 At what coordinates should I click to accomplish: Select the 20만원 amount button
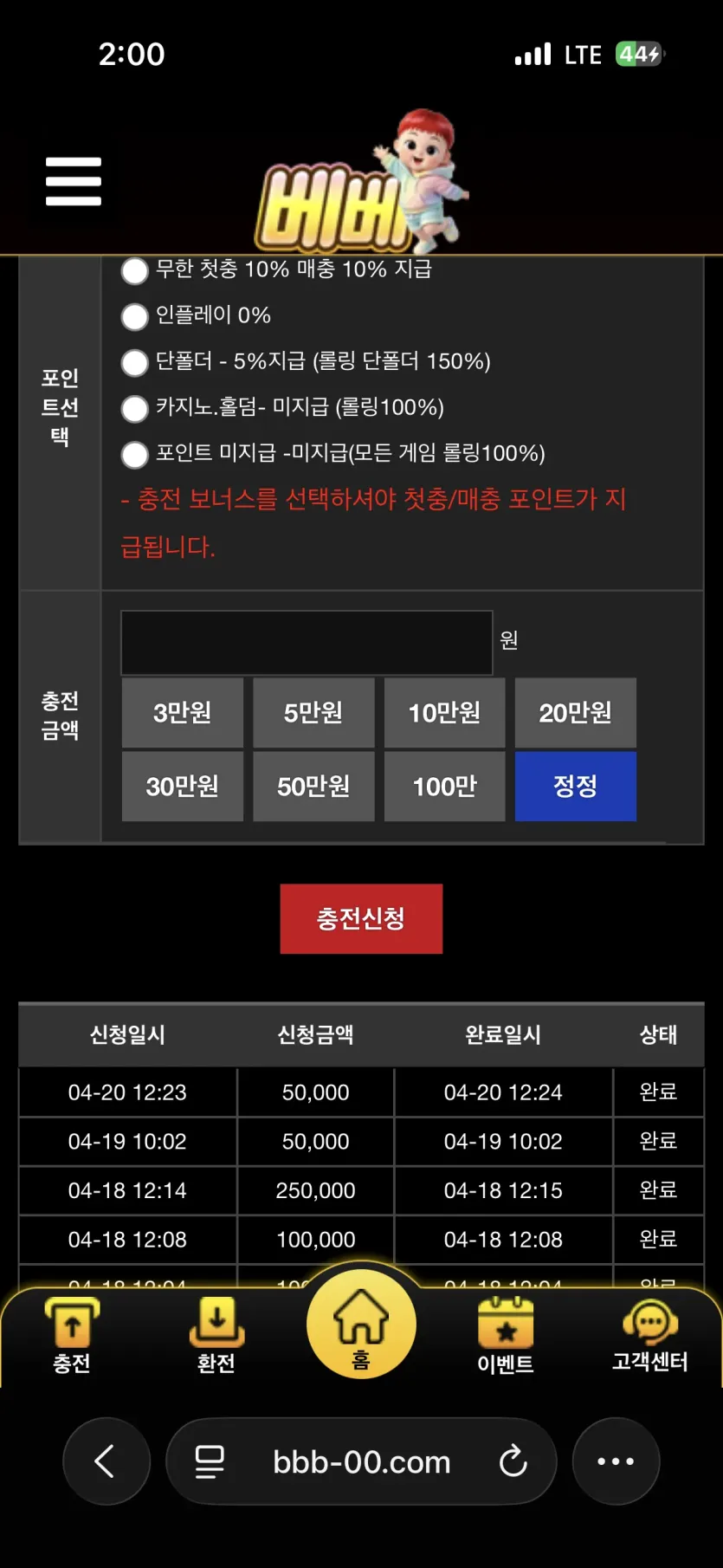click(x=576, y=713)
